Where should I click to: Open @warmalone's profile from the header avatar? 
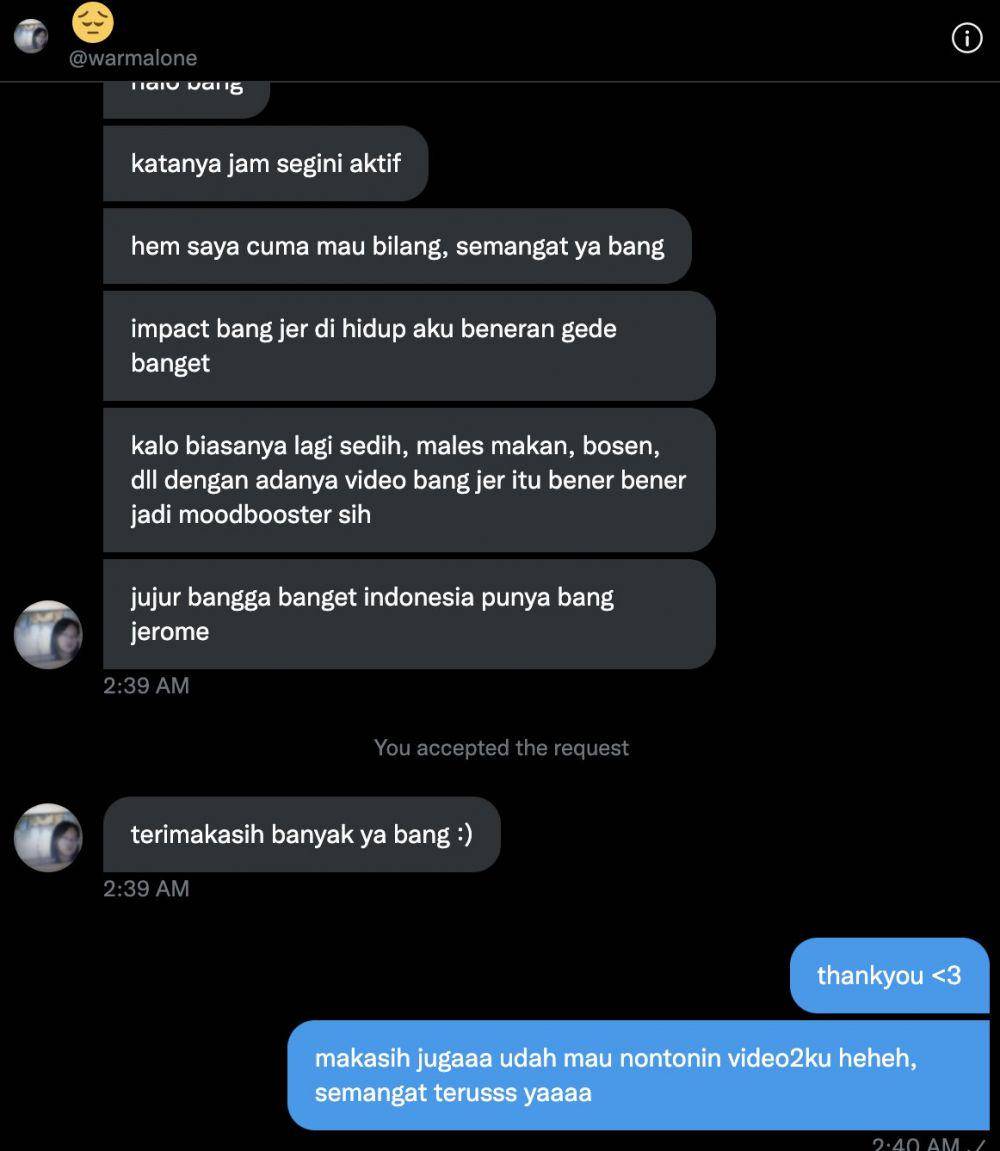pos(31,36)
